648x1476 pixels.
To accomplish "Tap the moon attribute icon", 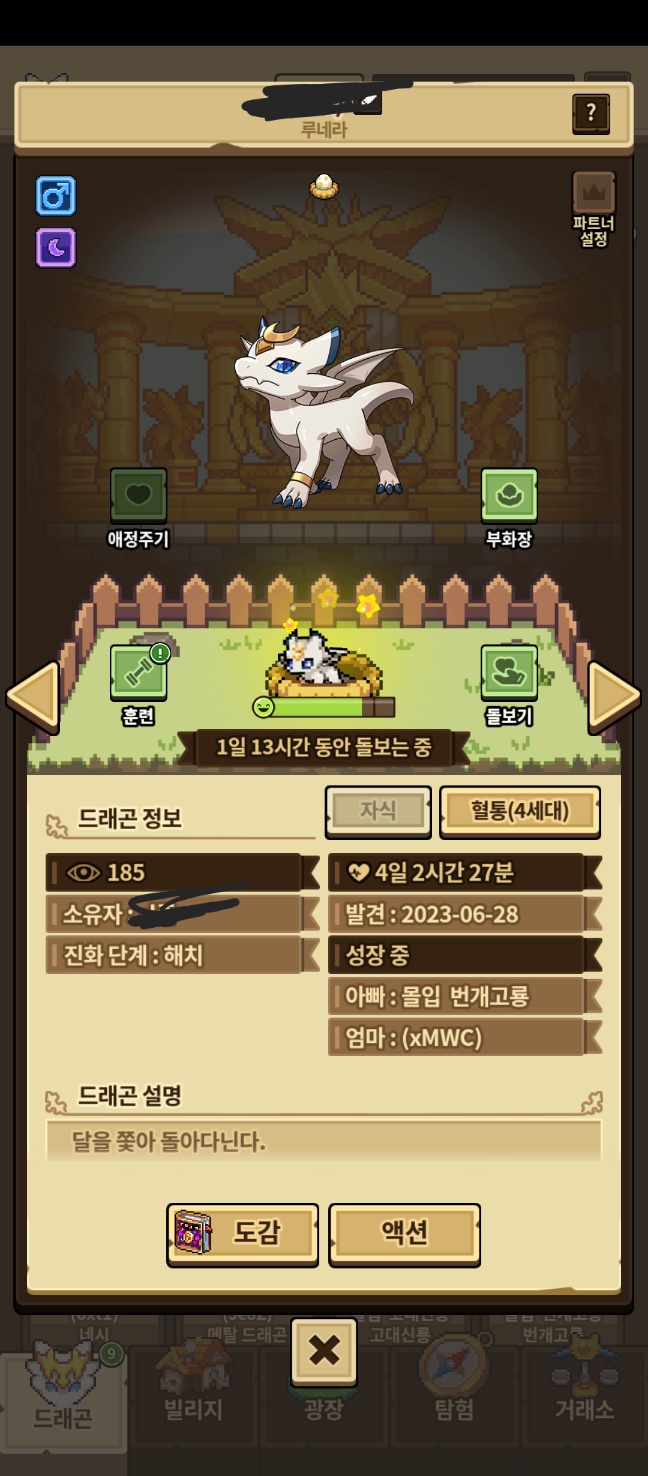I will tap(56, 247).
